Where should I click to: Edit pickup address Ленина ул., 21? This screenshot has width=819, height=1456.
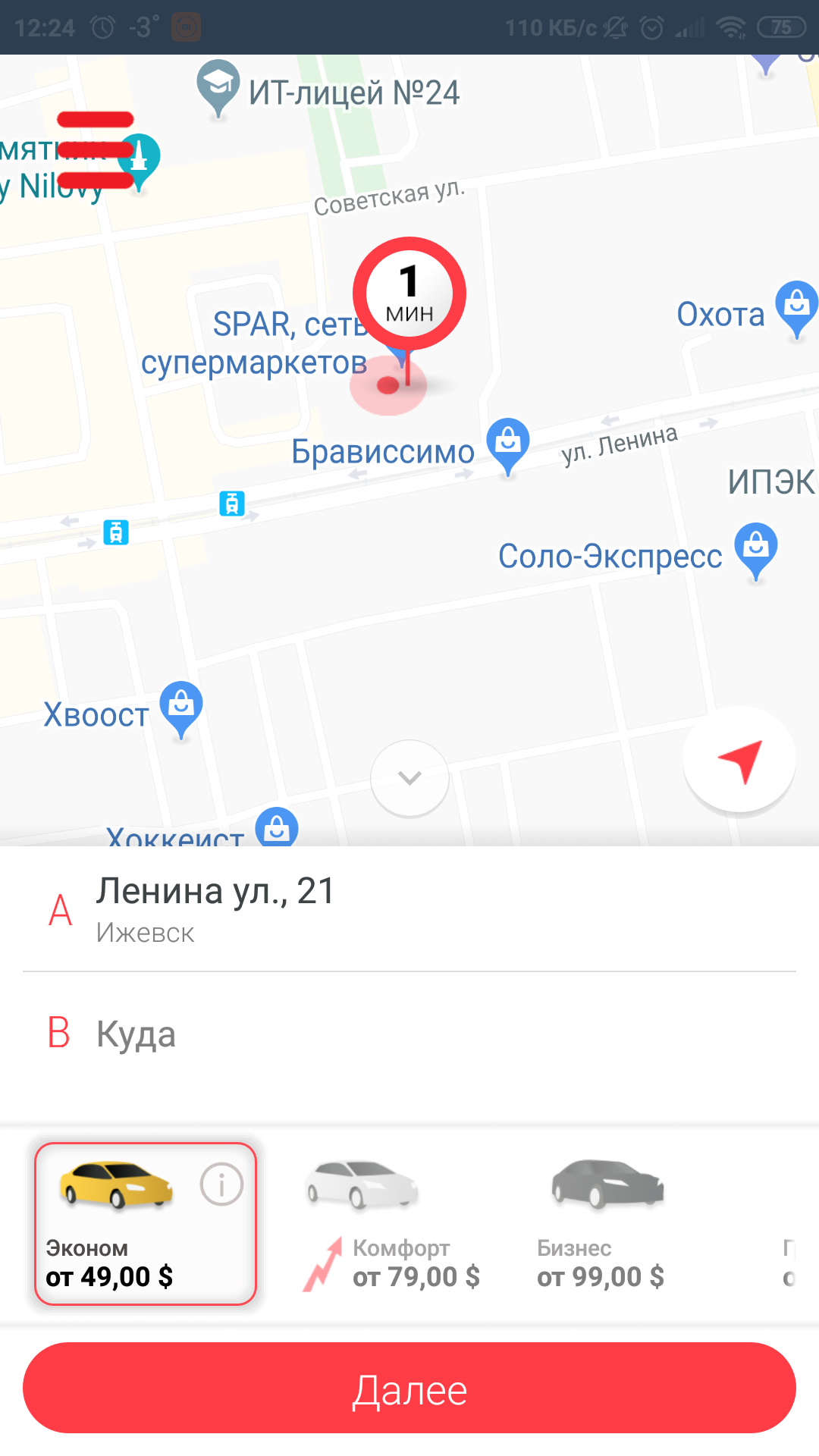tap(409, 908)
